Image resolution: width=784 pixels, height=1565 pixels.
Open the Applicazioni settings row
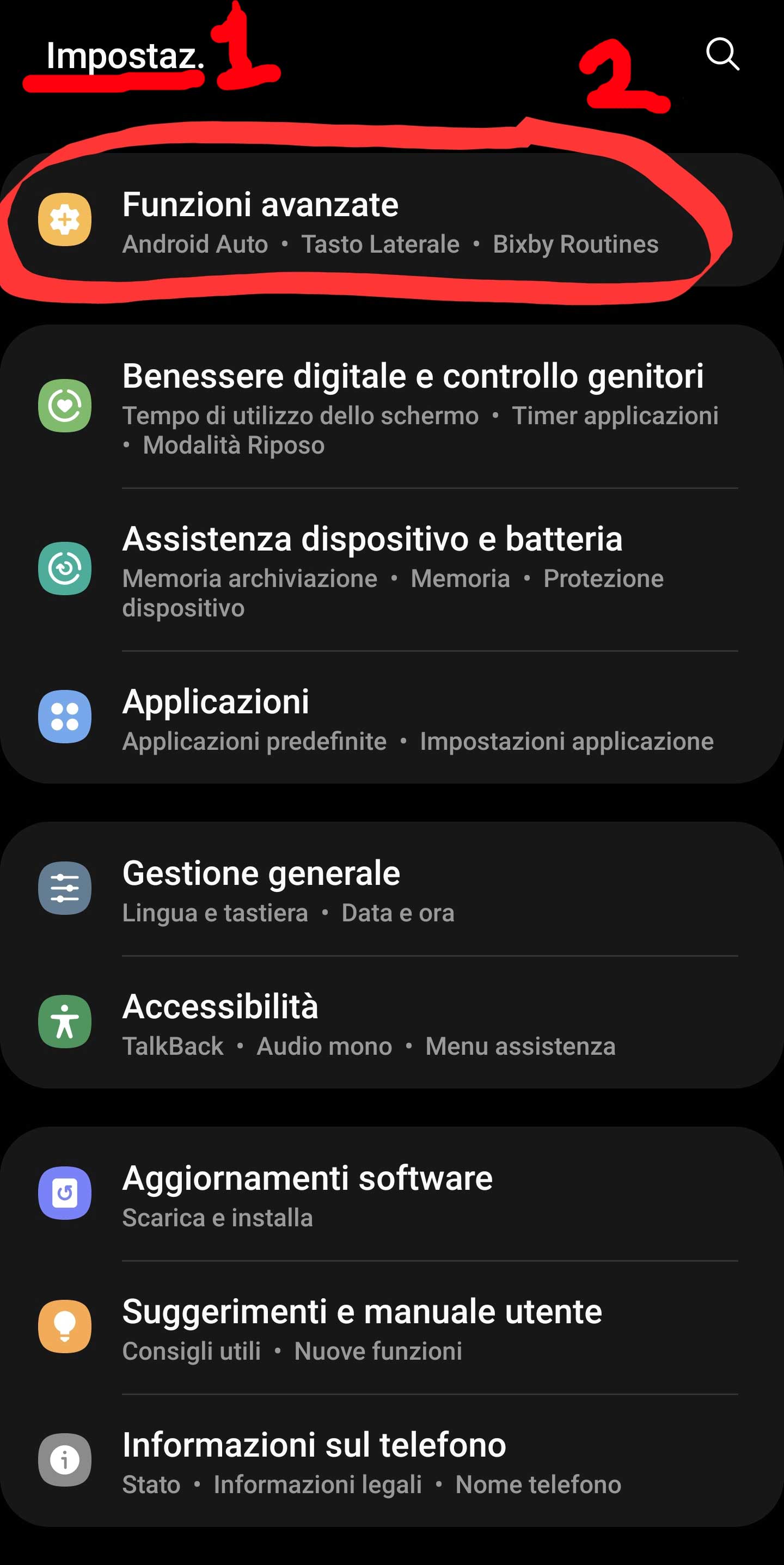(389, 718)
